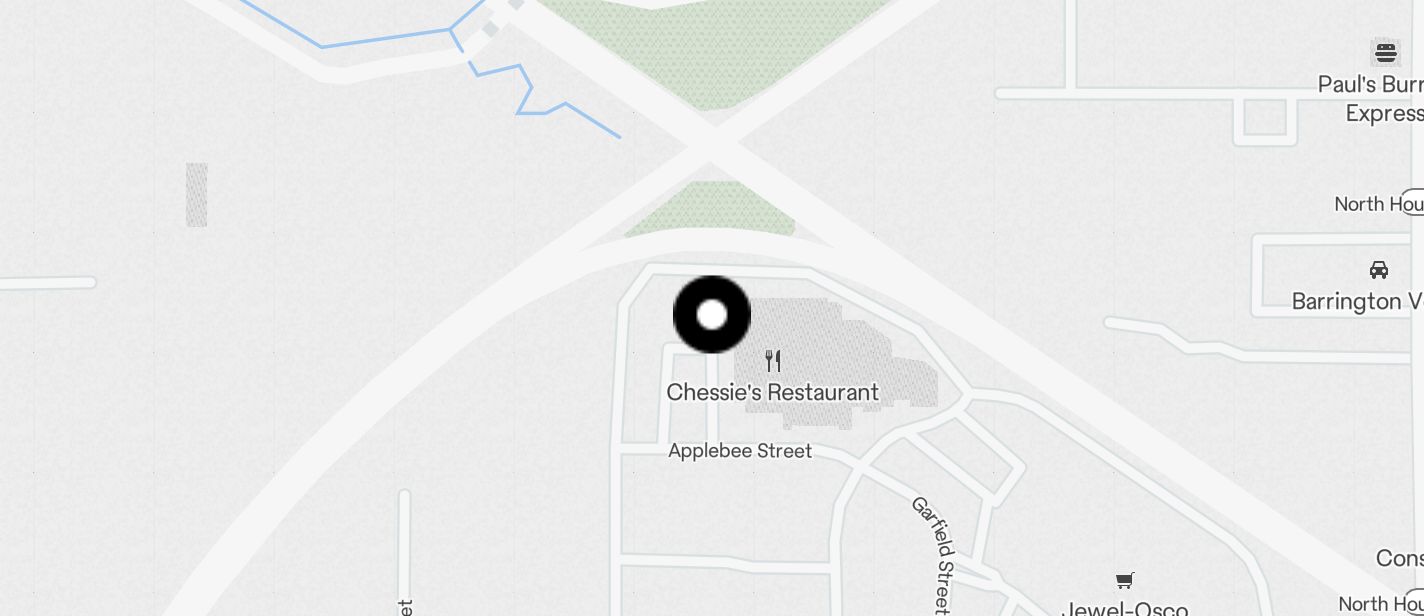Tap the Chessie's Restaurant map marker
The width and height of the screenshot is (1424, 616).
[x=772, y=361]
